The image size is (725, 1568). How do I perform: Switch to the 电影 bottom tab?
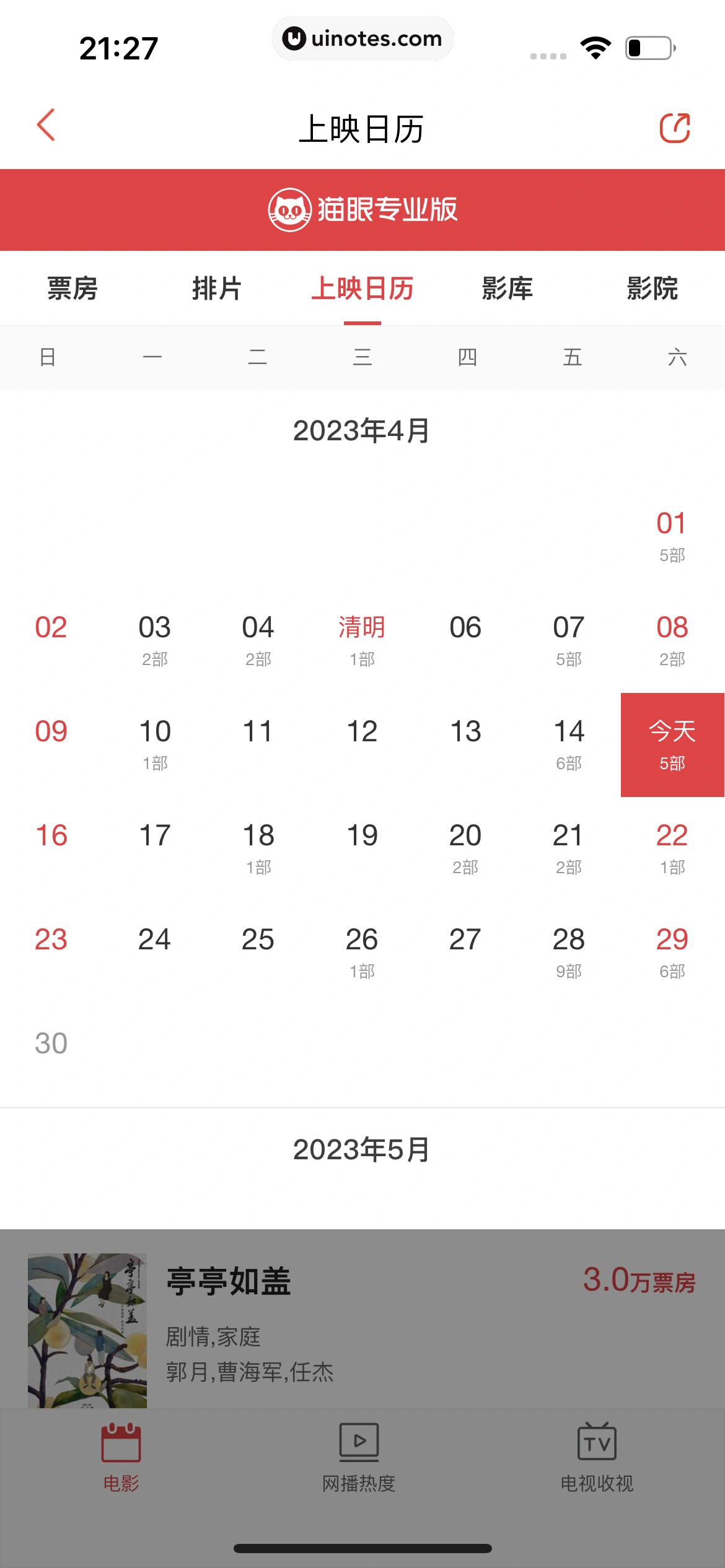pyautogui.click(x=121, y=1457)
